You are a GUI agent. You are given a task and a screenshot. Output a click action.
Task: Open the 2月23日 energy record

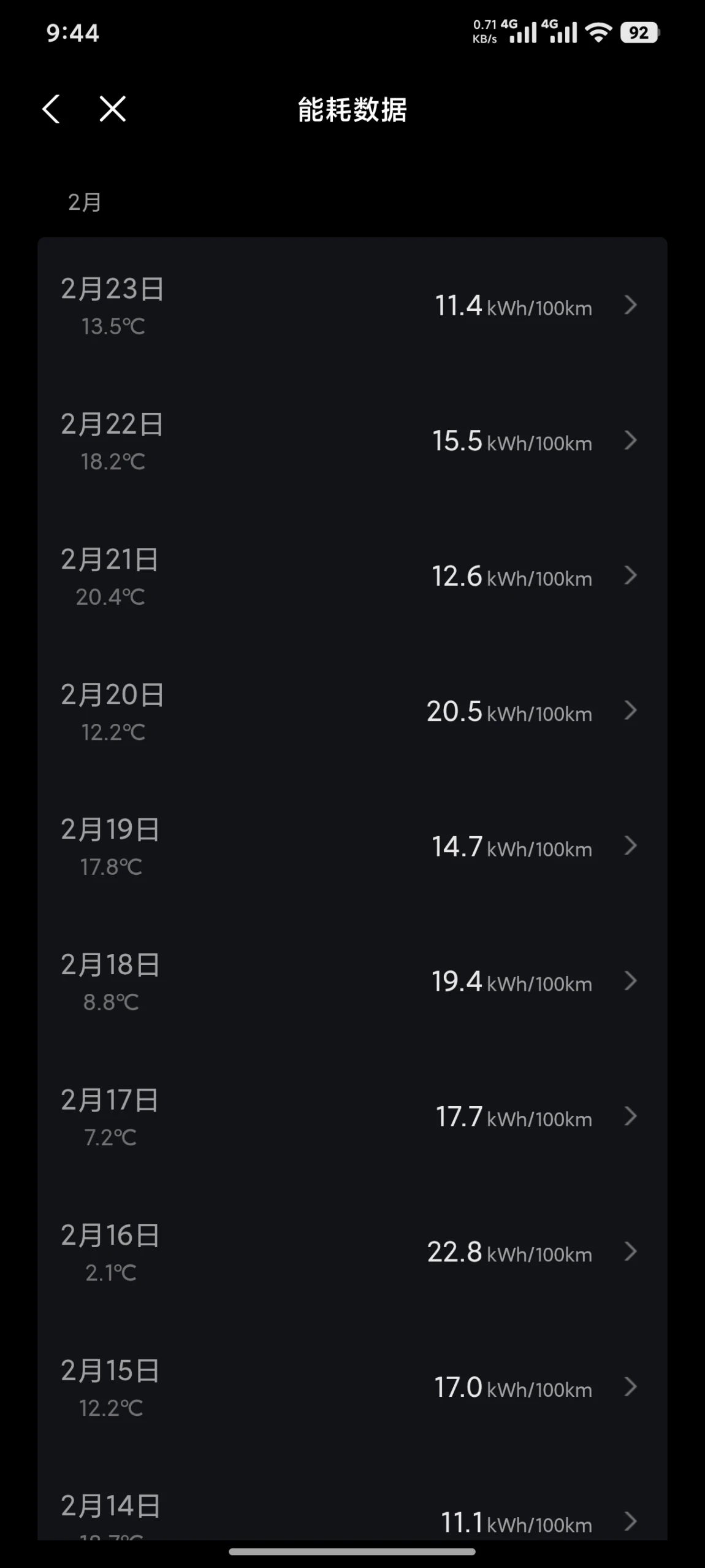tap(352, 306)
